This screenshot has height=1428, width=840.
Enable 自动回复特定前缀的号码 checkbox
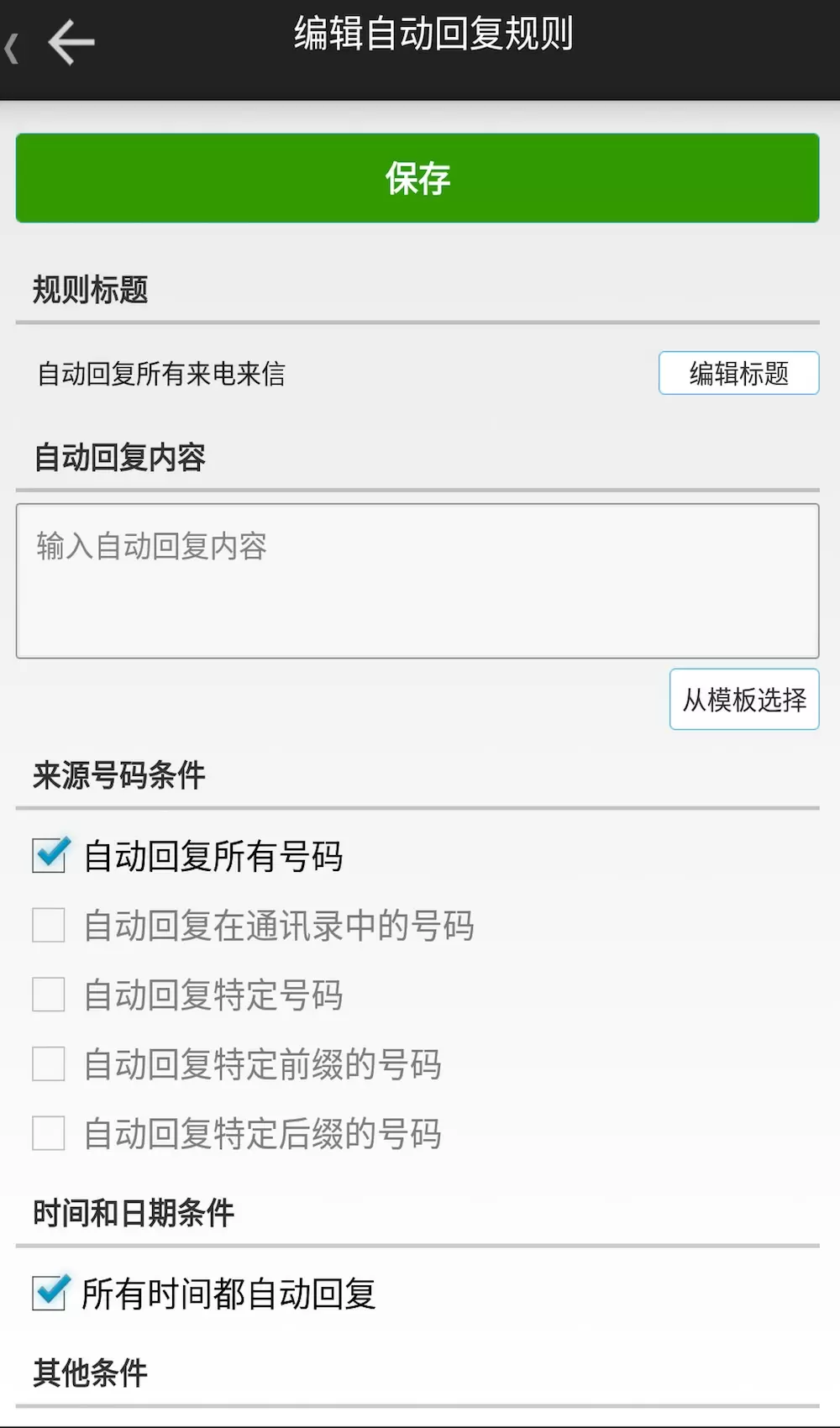[x=48, y=1064]
